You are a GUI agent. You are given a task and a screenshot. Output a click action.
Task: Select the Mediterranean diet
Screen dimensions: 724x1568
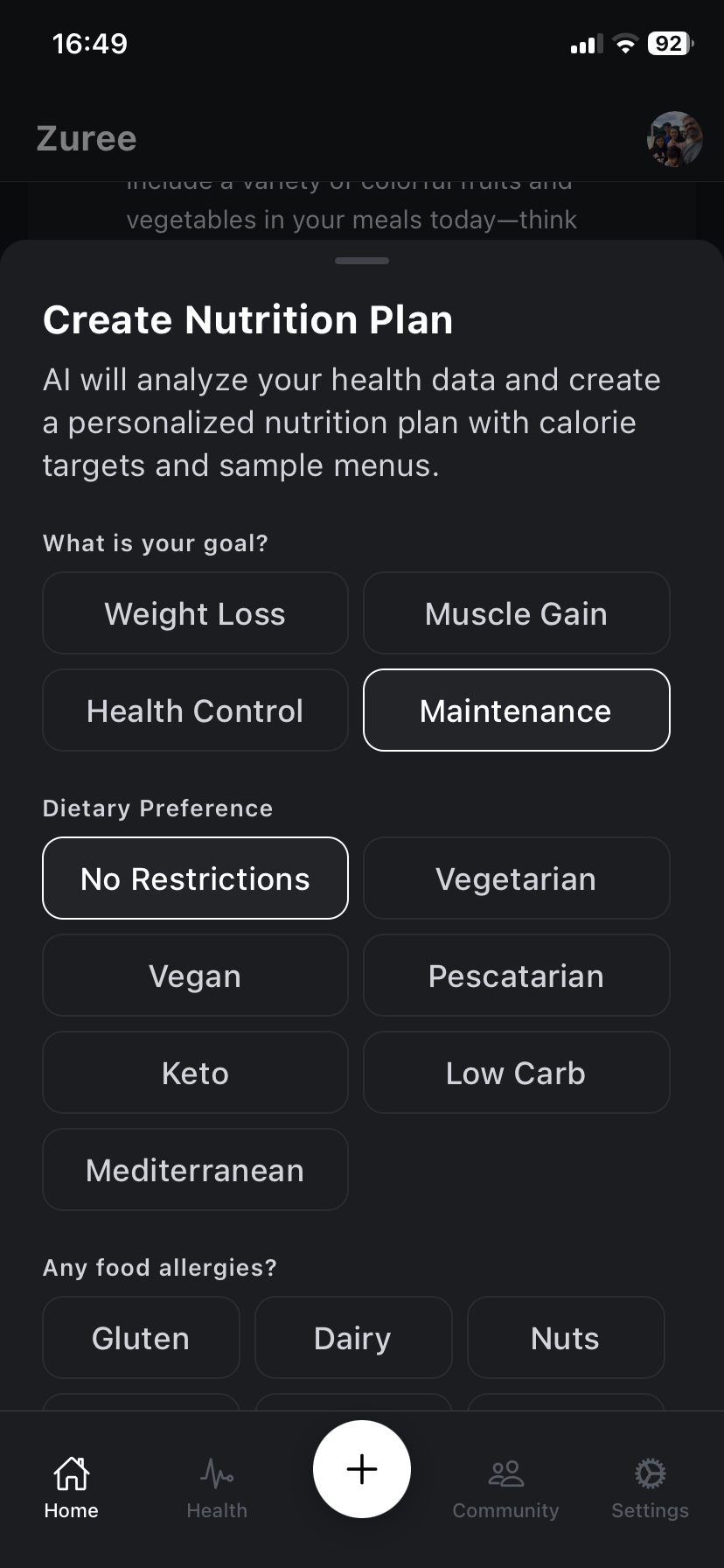195,1169
